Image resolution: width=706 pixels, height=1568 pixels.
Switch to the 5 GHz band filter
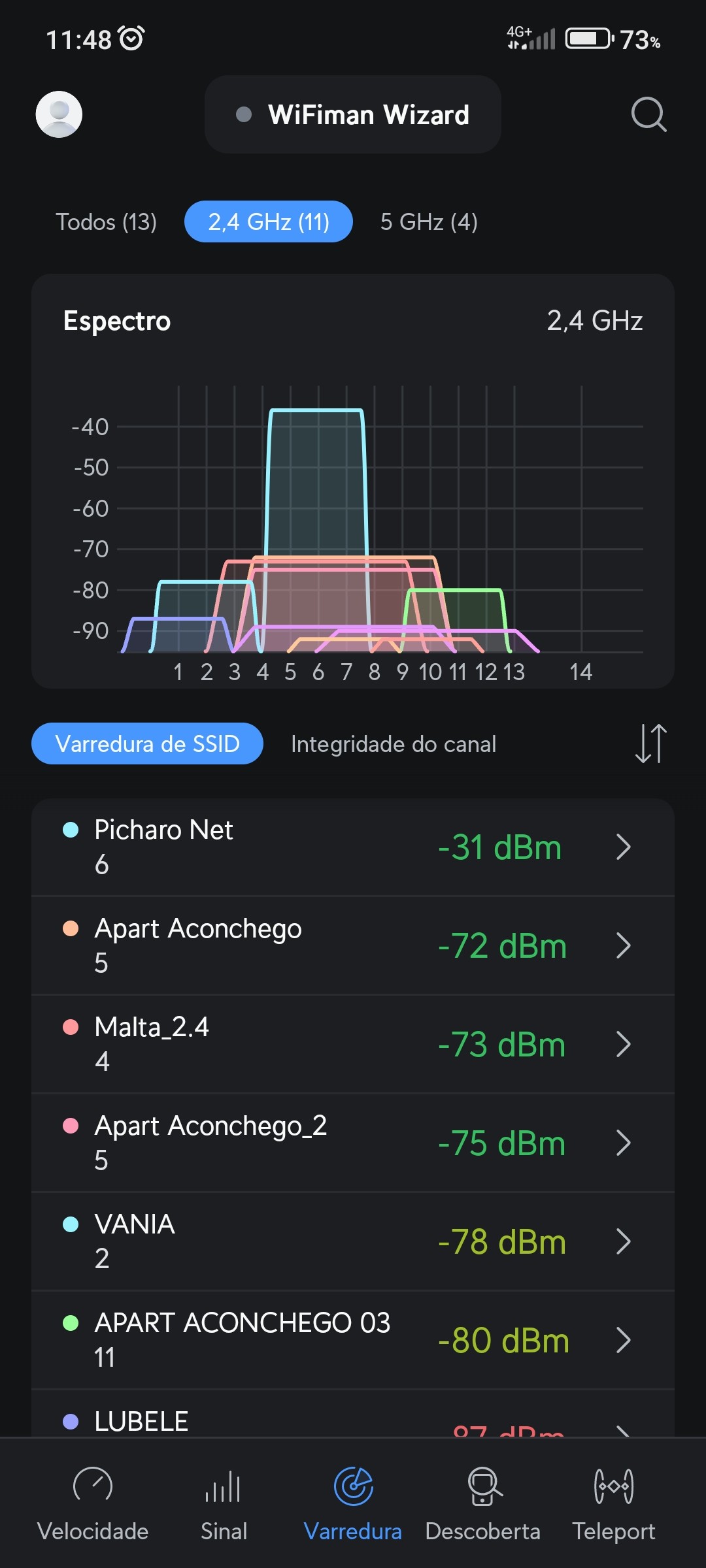[429, 222]
